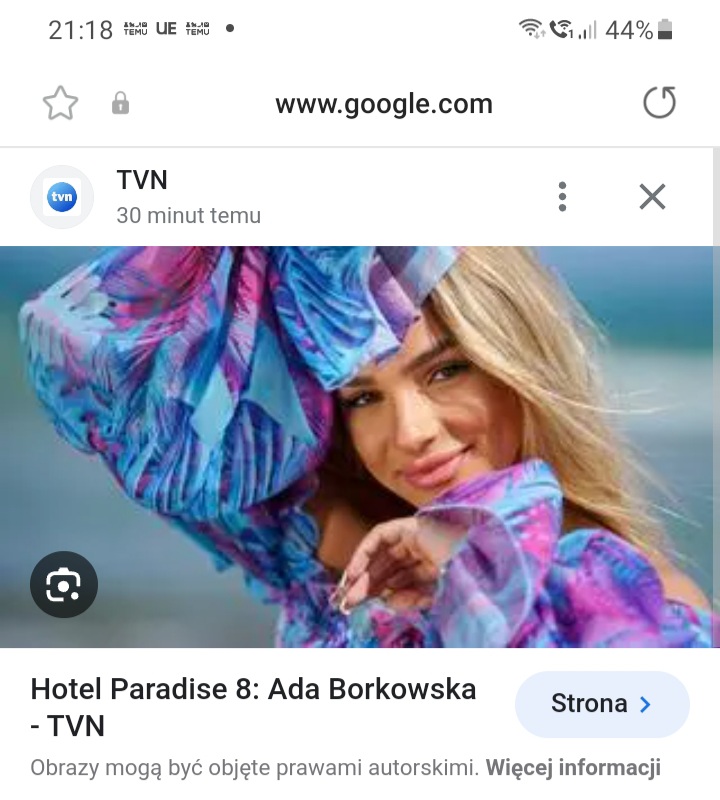Viewport: 720px width, 800px height.
Task: Close the image preview
Action: (x=652, y=197)
